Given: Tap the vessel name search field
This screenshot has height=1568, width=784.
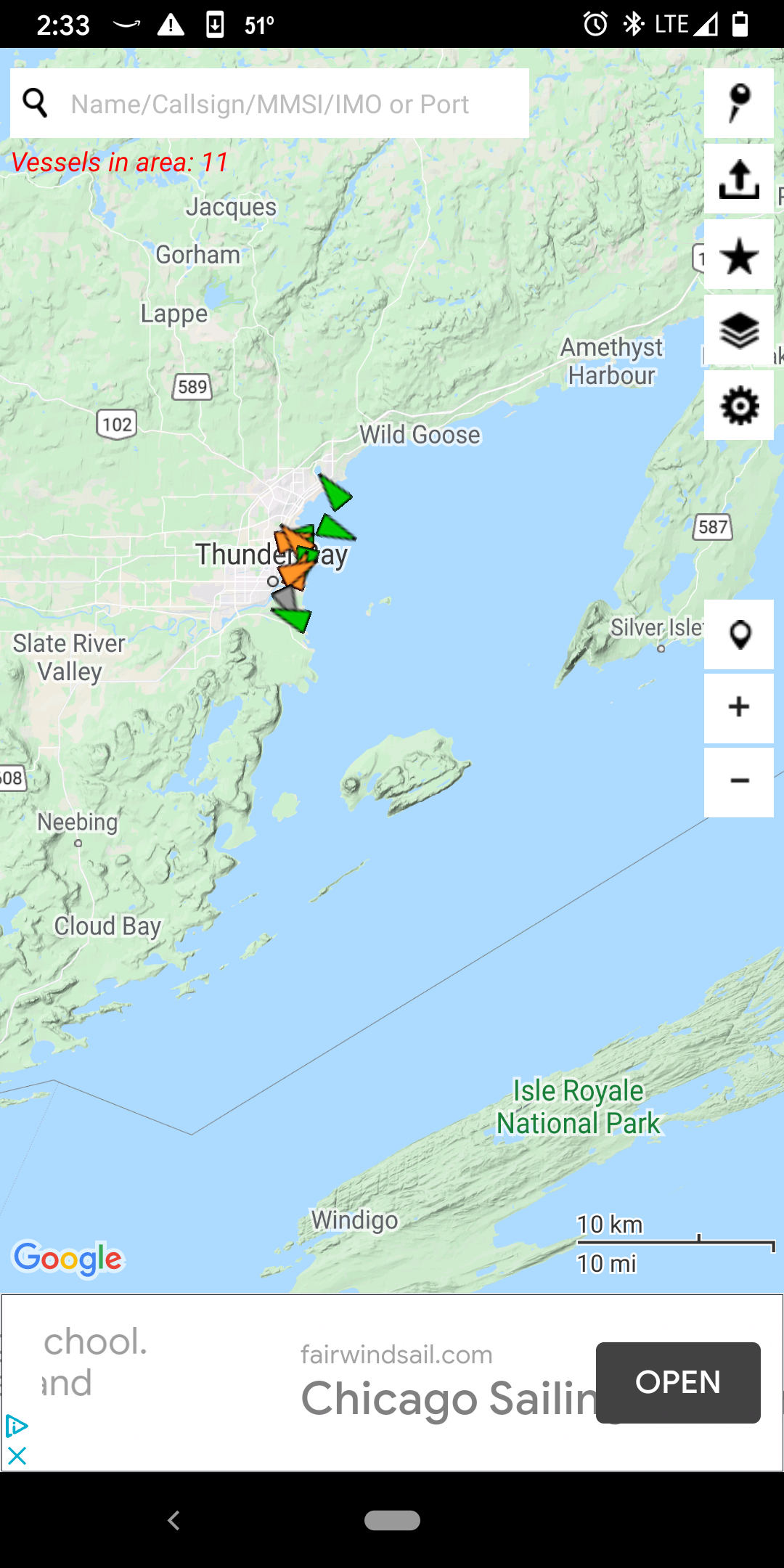Looking at the screenshot, I should [x=269, y=103].
